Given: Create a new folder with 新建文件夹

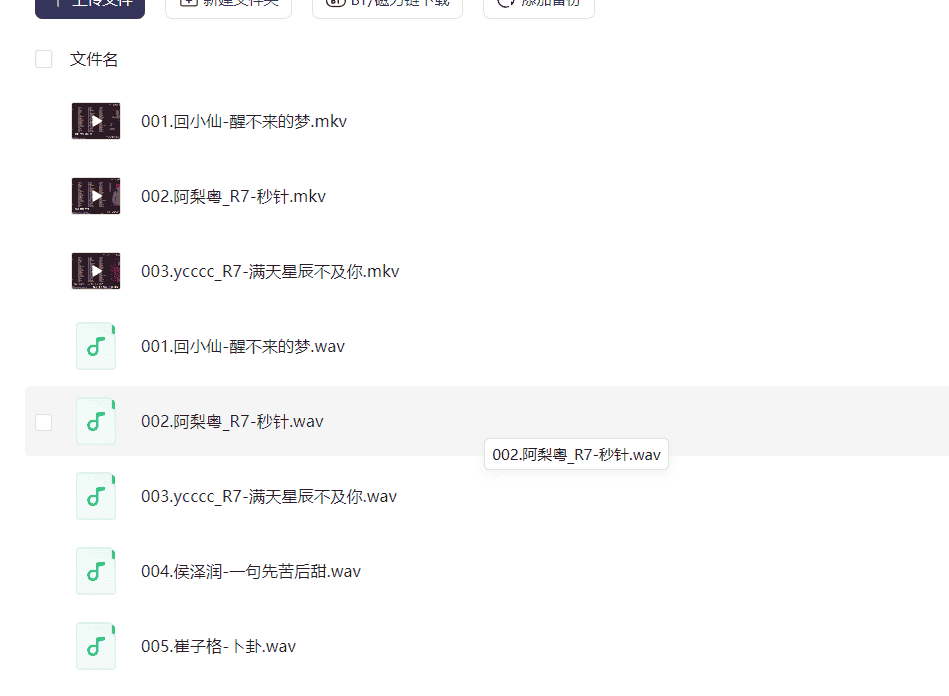Looking at the screenshot, I should [228, 6].
